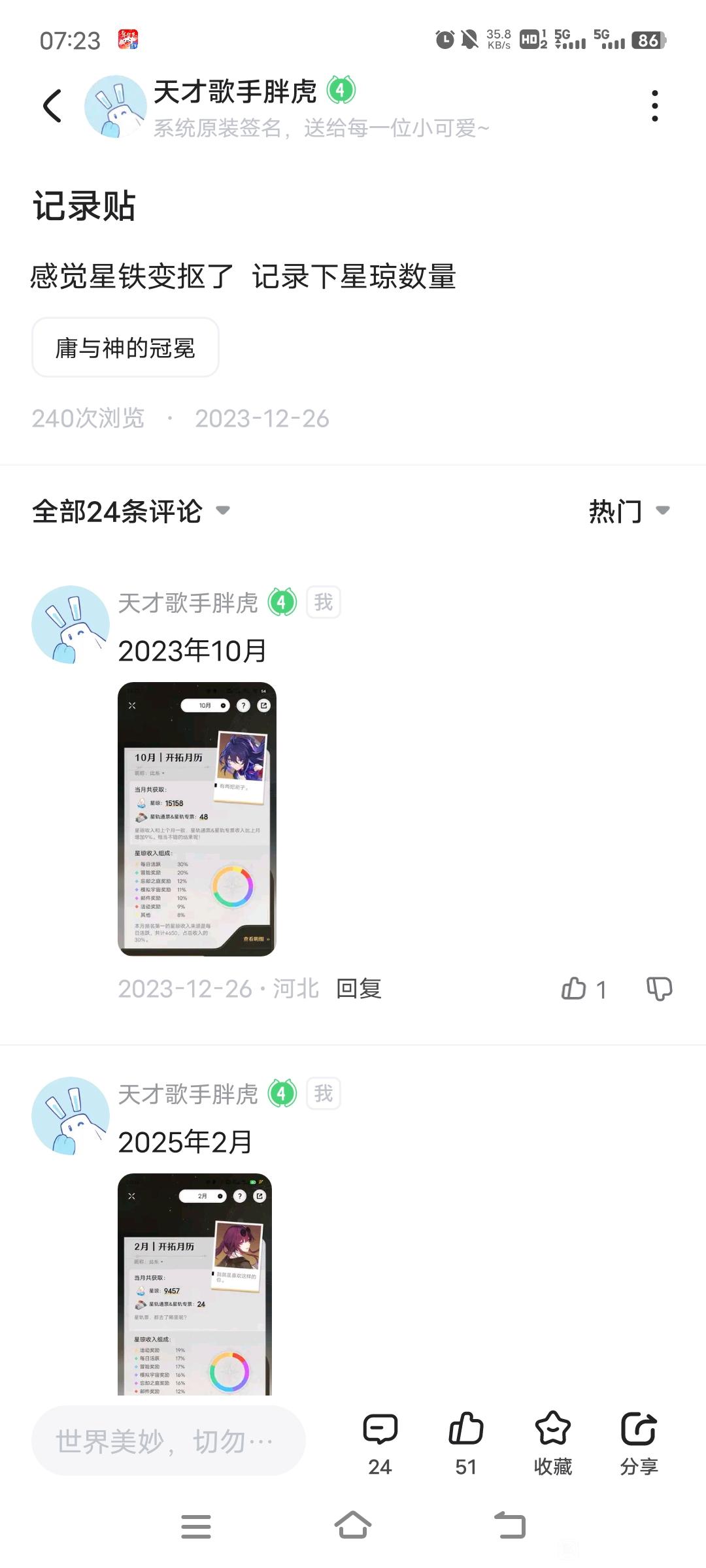Viewport: 706px width, 1568px height.
Task: Open recent apps from the system navigation bar
Action: 195,1526
